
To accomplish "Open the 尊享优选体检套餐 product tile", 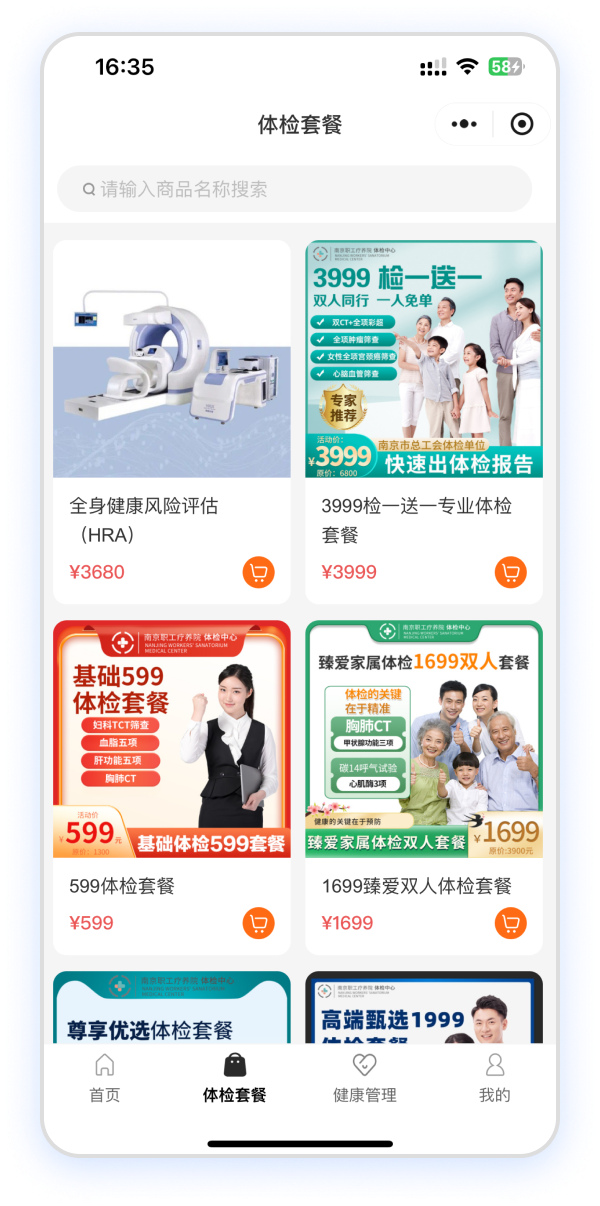I will (x=172, y=1010).
